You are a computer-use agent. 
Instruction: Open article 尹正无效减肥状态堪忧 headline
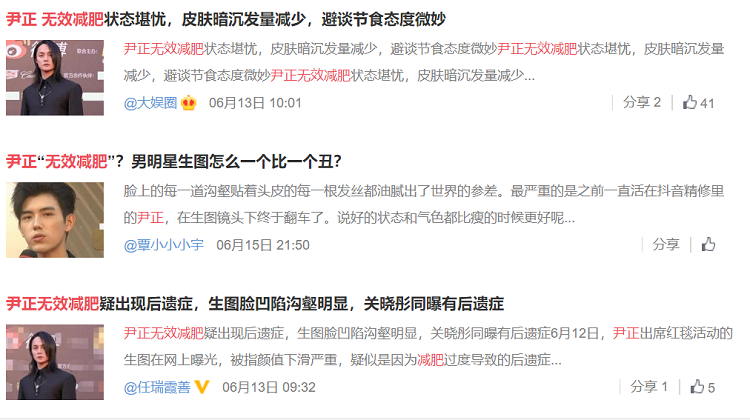(x=225, y=18)
